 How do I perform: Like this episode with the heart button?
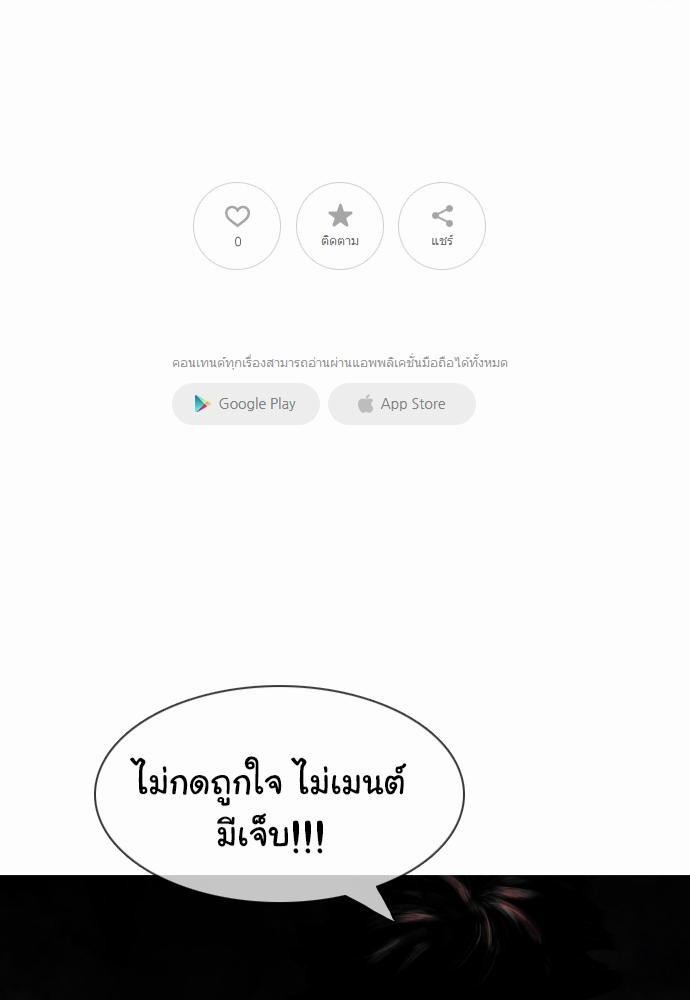click(x=237, y=226)
